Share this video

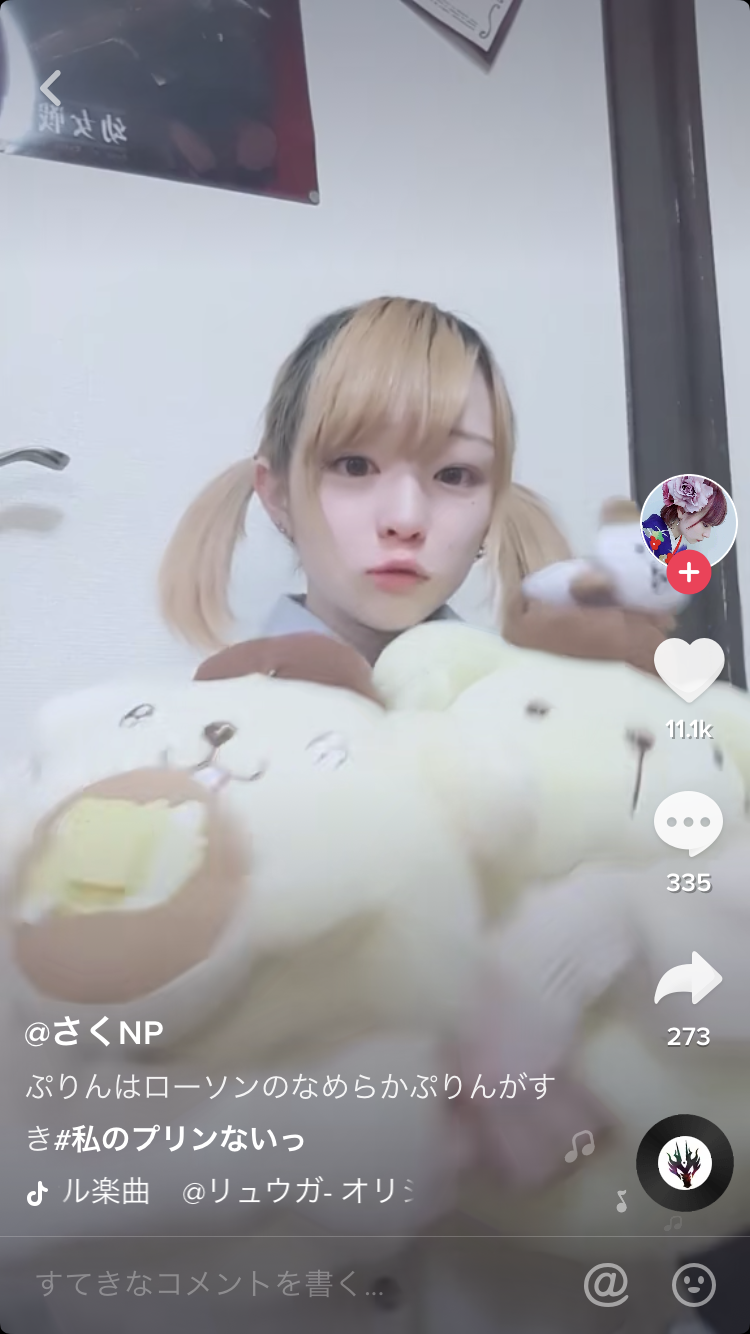[x=688, y=979]
